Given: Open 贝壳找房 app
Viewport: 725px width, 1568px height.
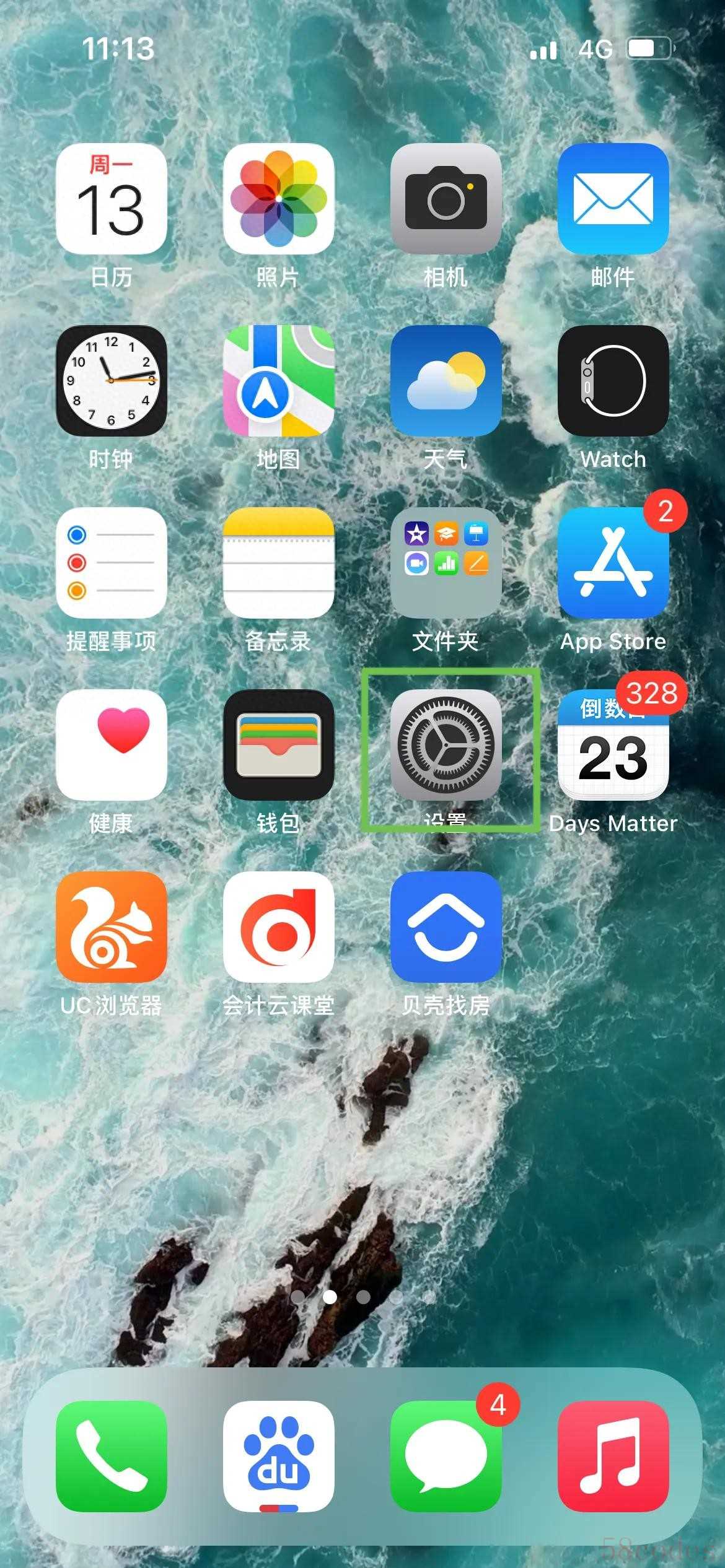Looking at the screenshot, I should pos(446,926).
